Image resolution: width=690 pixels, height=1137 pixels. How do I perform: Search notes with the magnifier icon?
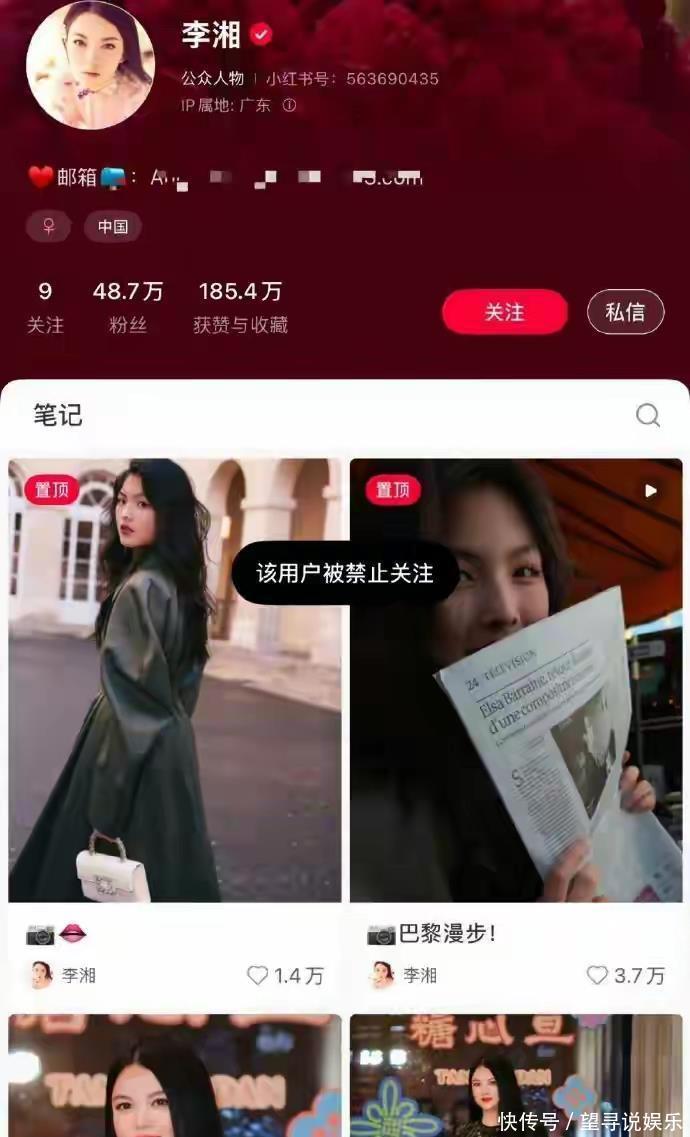pyautogui.click(x=648, y=414)
